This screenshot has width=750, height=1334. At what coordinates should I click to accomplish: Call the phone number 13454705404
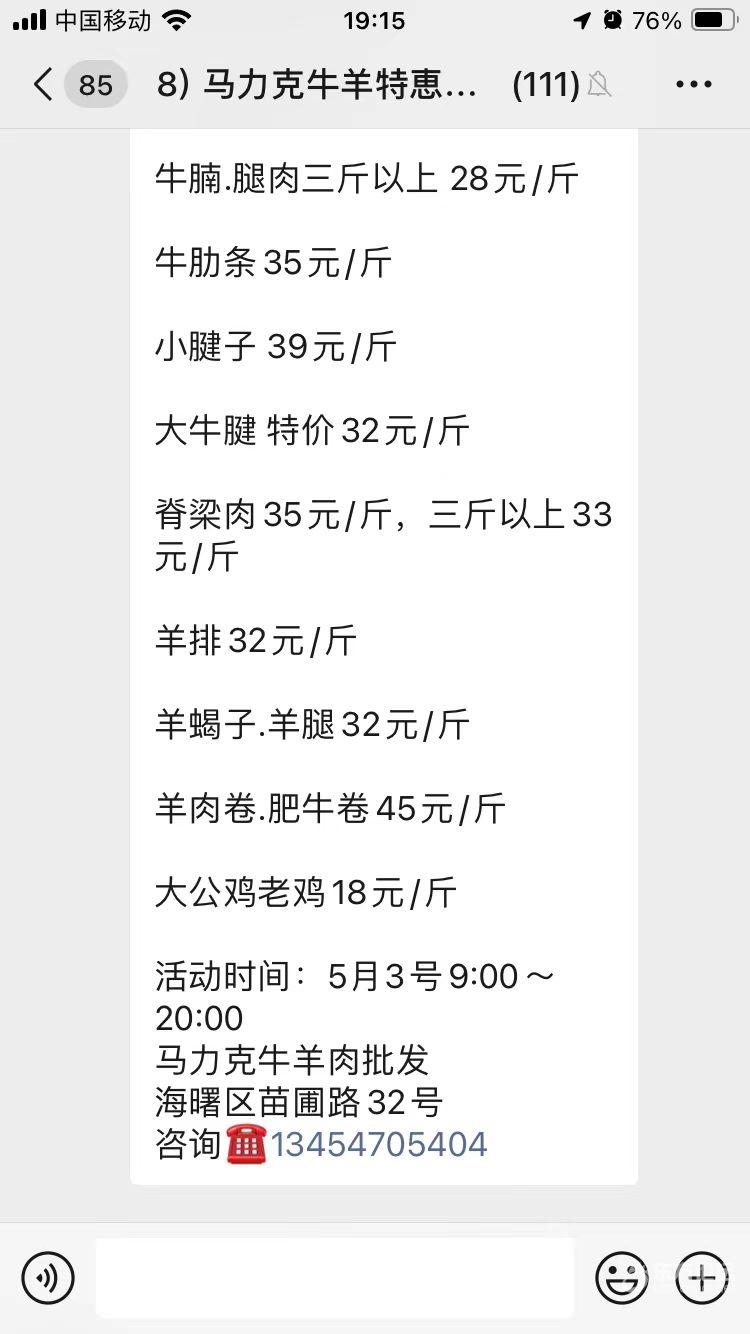(x=379, y=1144)
